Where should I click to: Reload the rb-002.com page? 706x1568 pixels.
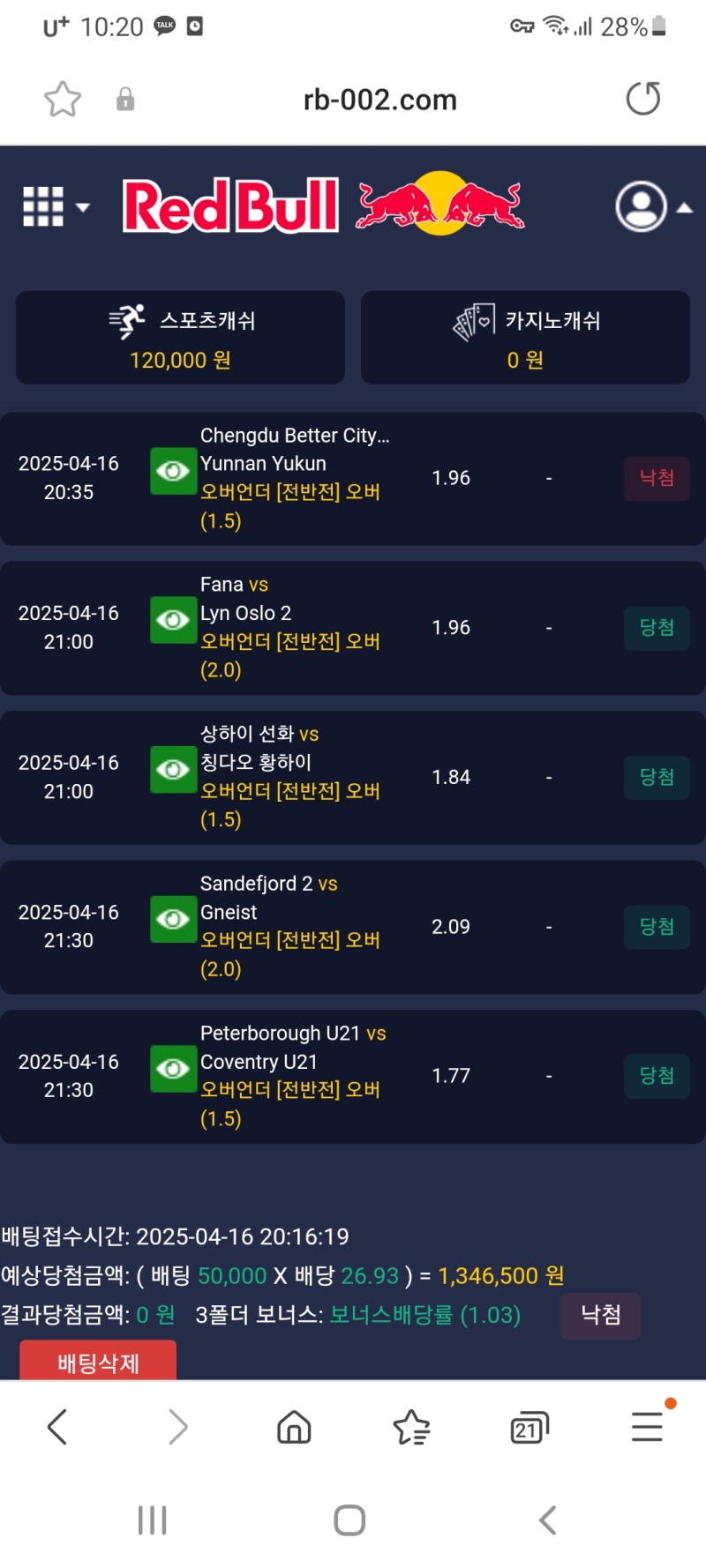(642, 99)
